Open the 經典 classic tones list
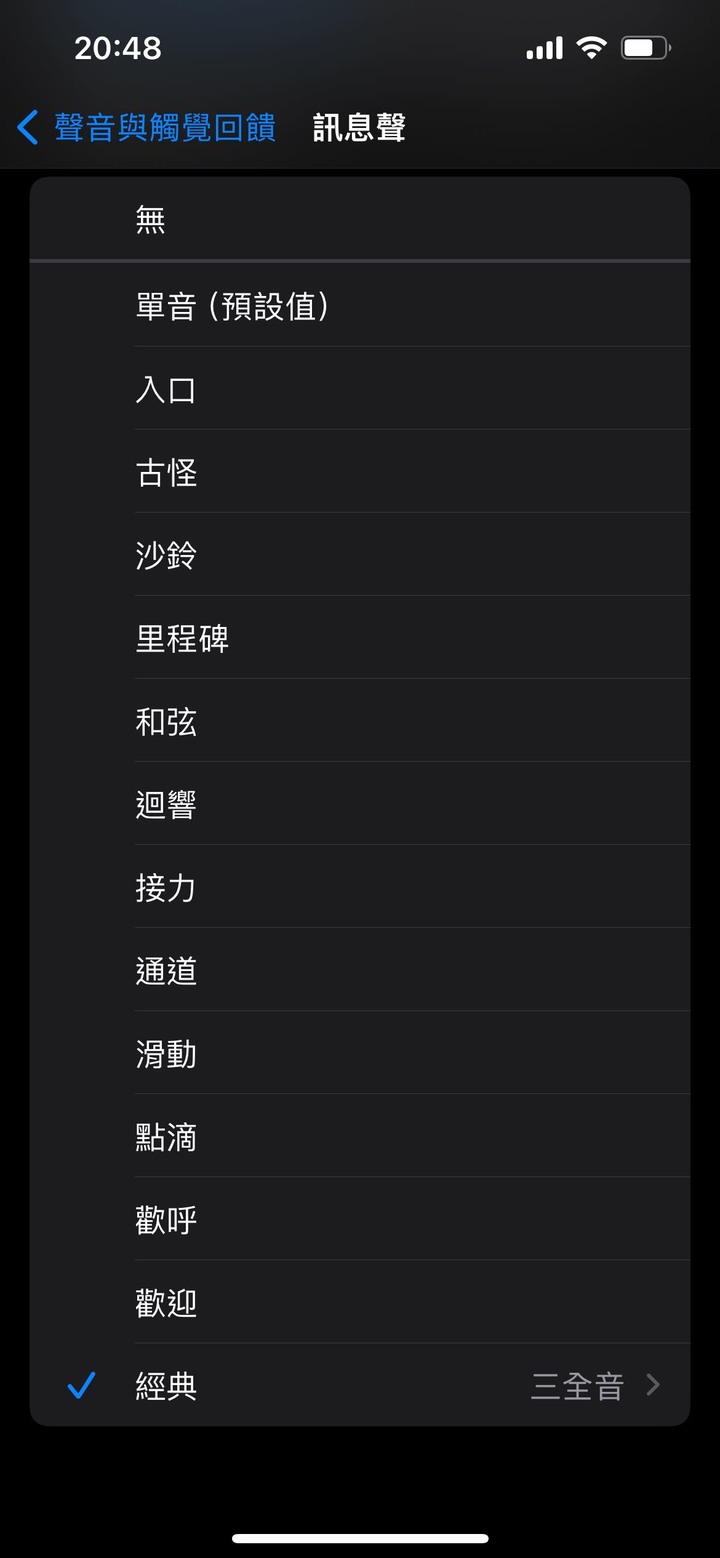 pyautogui.click(x=360, y=1386)
